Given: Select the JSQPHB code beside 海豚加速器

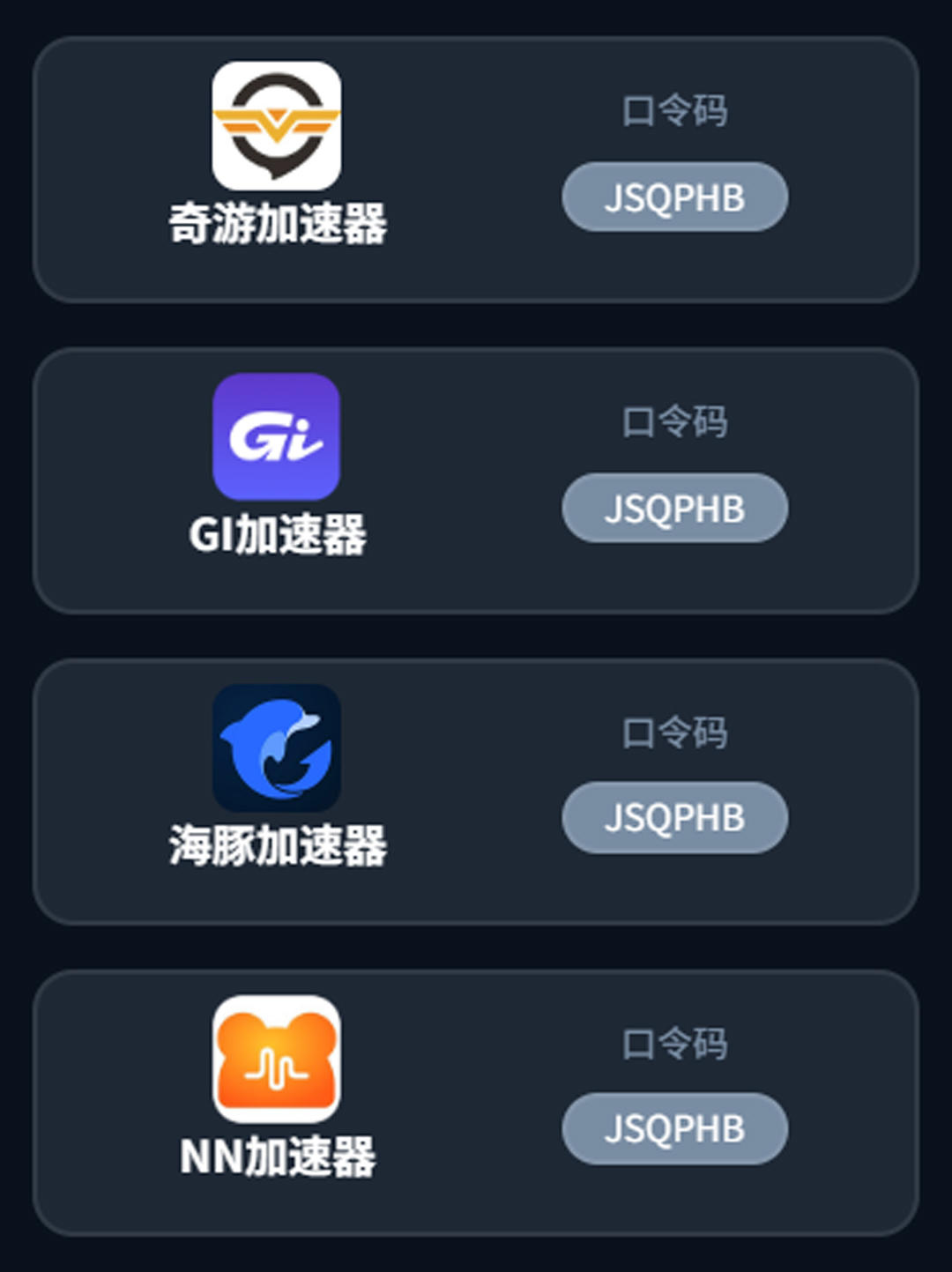Looking at the screenshot, I should coord(674,818).
